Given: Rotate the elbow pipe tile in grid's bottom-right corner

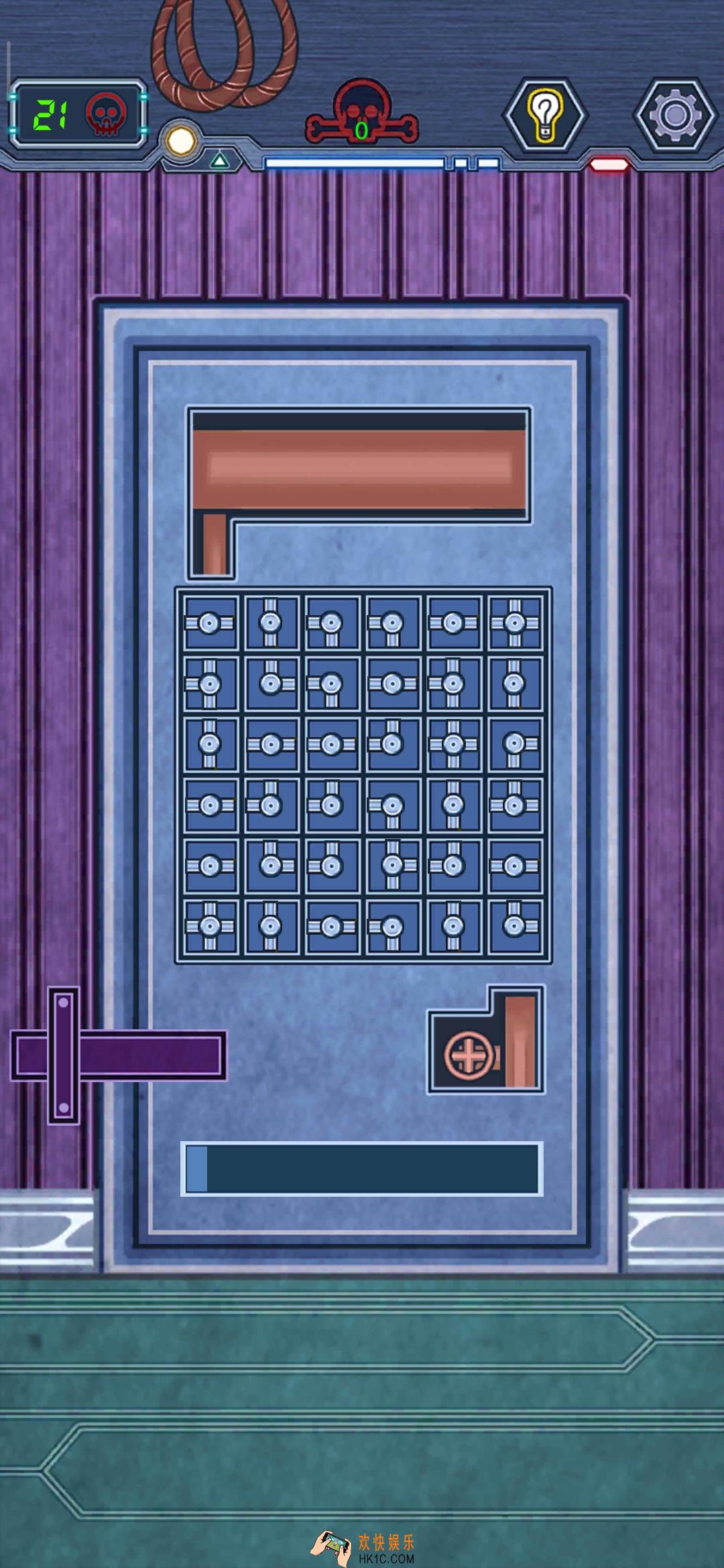Looking at the screenshot, I should tap(514, 926).
